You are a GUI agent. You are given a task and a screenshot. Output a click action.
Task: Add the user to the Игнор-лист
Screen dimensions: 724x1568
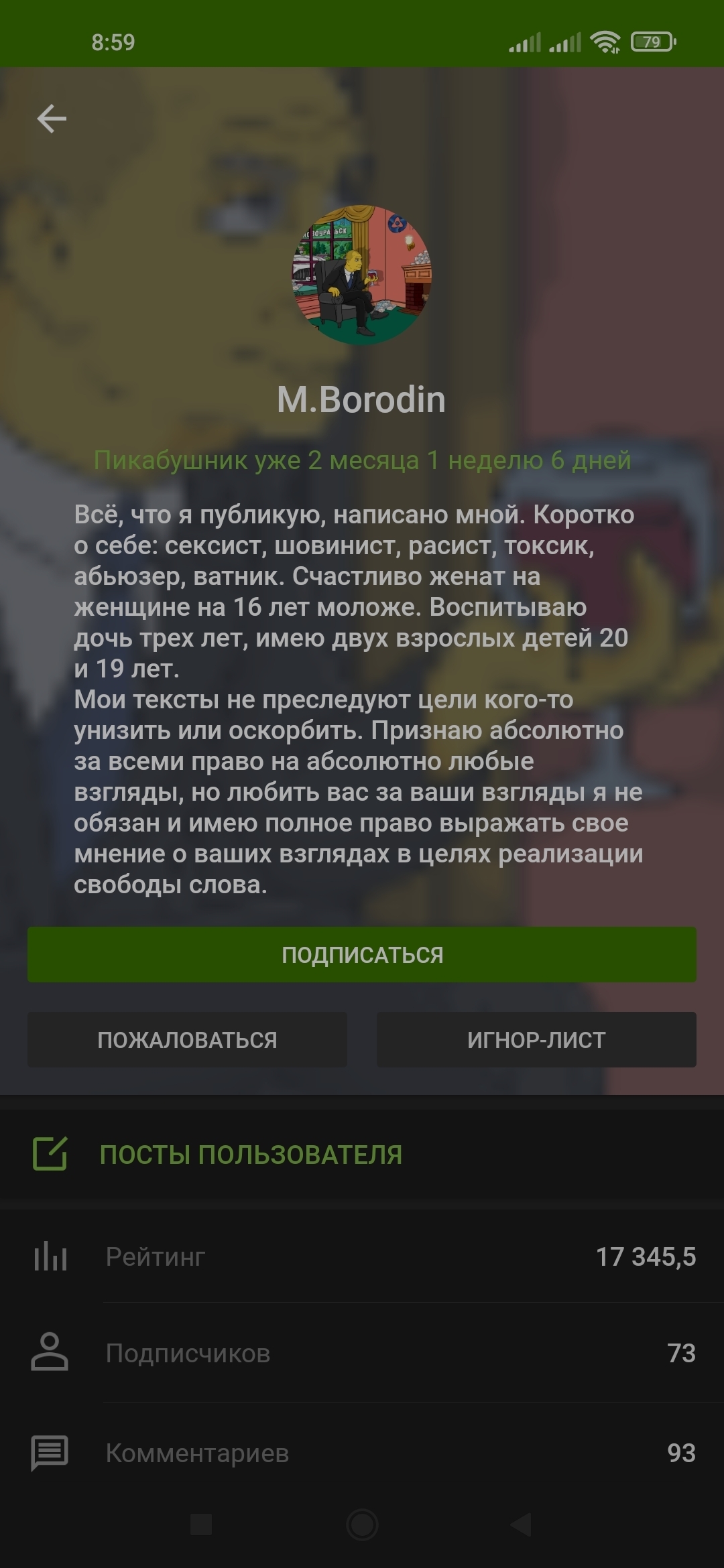click(536, 1039)
